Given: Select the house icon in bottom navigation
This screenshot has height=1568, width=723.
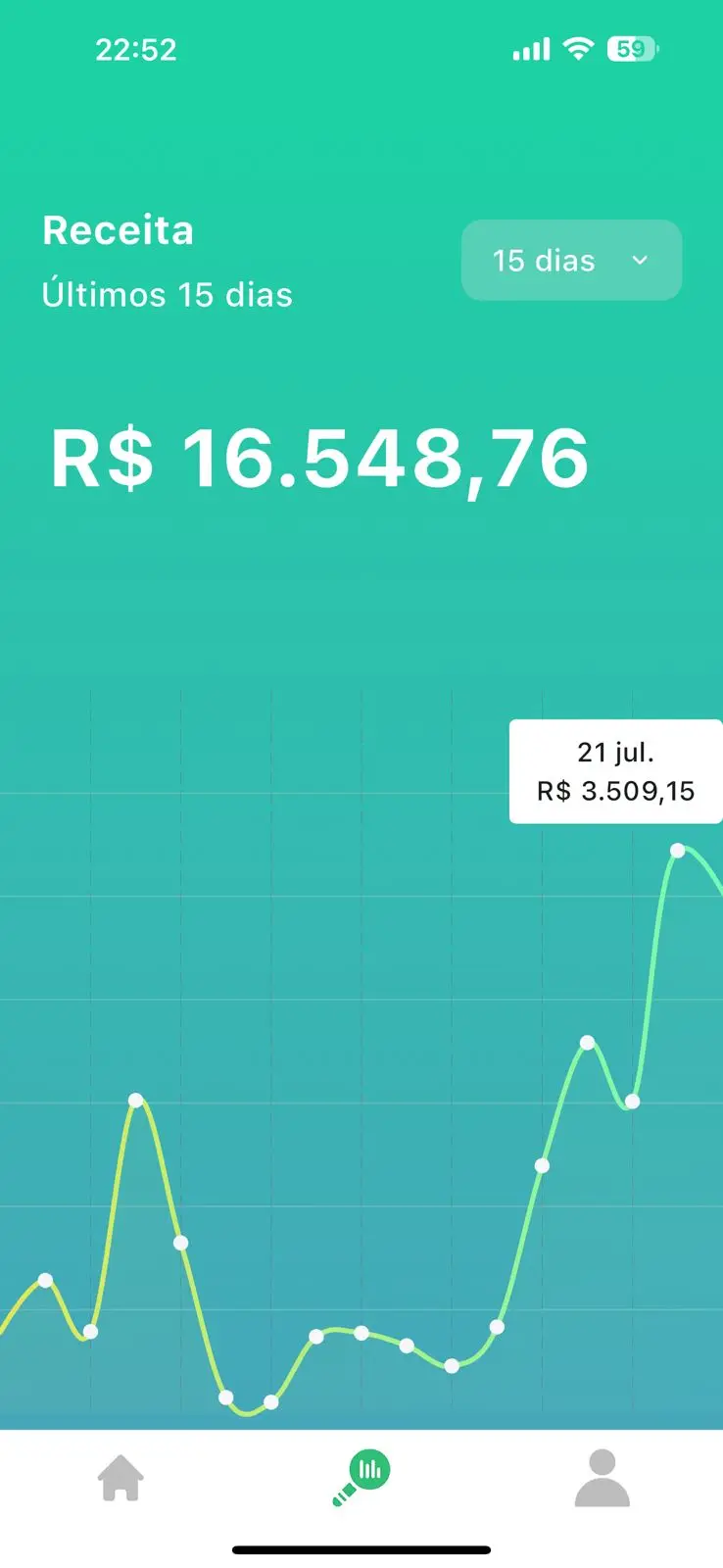Looking at the screenshot, I should (x=120, y=1480).
